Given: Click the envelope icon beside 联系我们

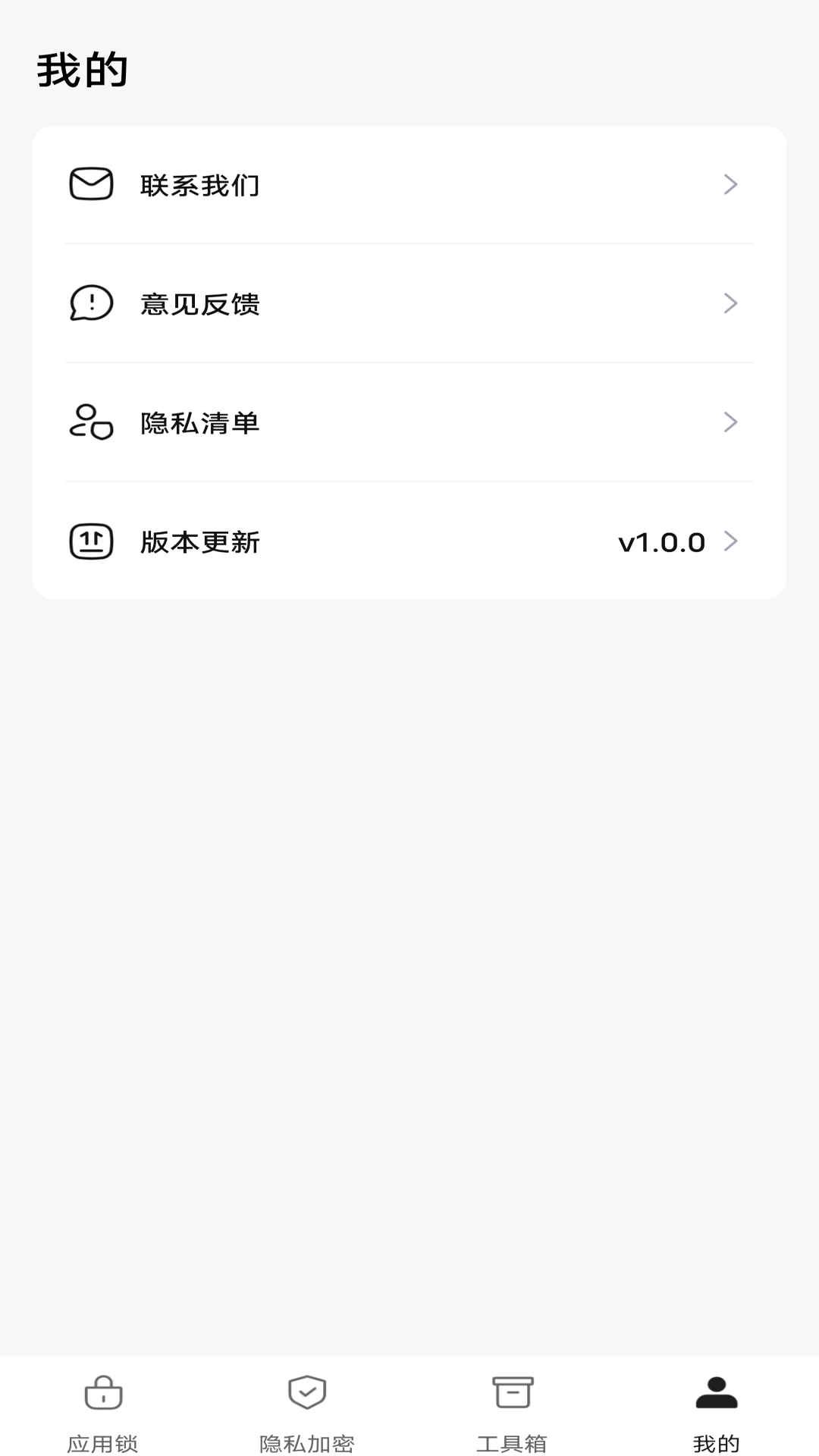Looking at the screenshot, I should [x=90, y=184].
